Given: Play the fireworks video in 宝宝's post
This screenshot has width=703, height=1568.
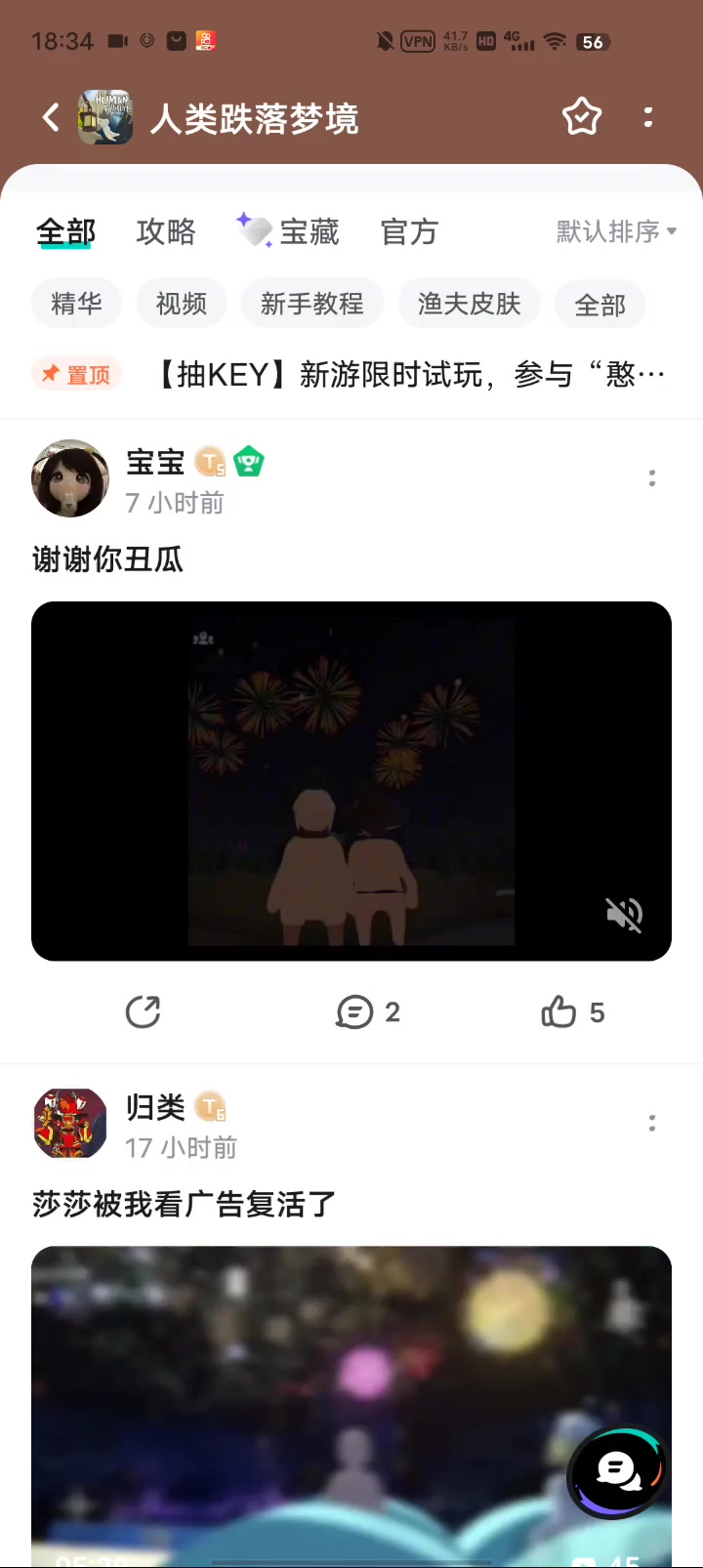Looking at the screenshot, I should pos(351,781).
